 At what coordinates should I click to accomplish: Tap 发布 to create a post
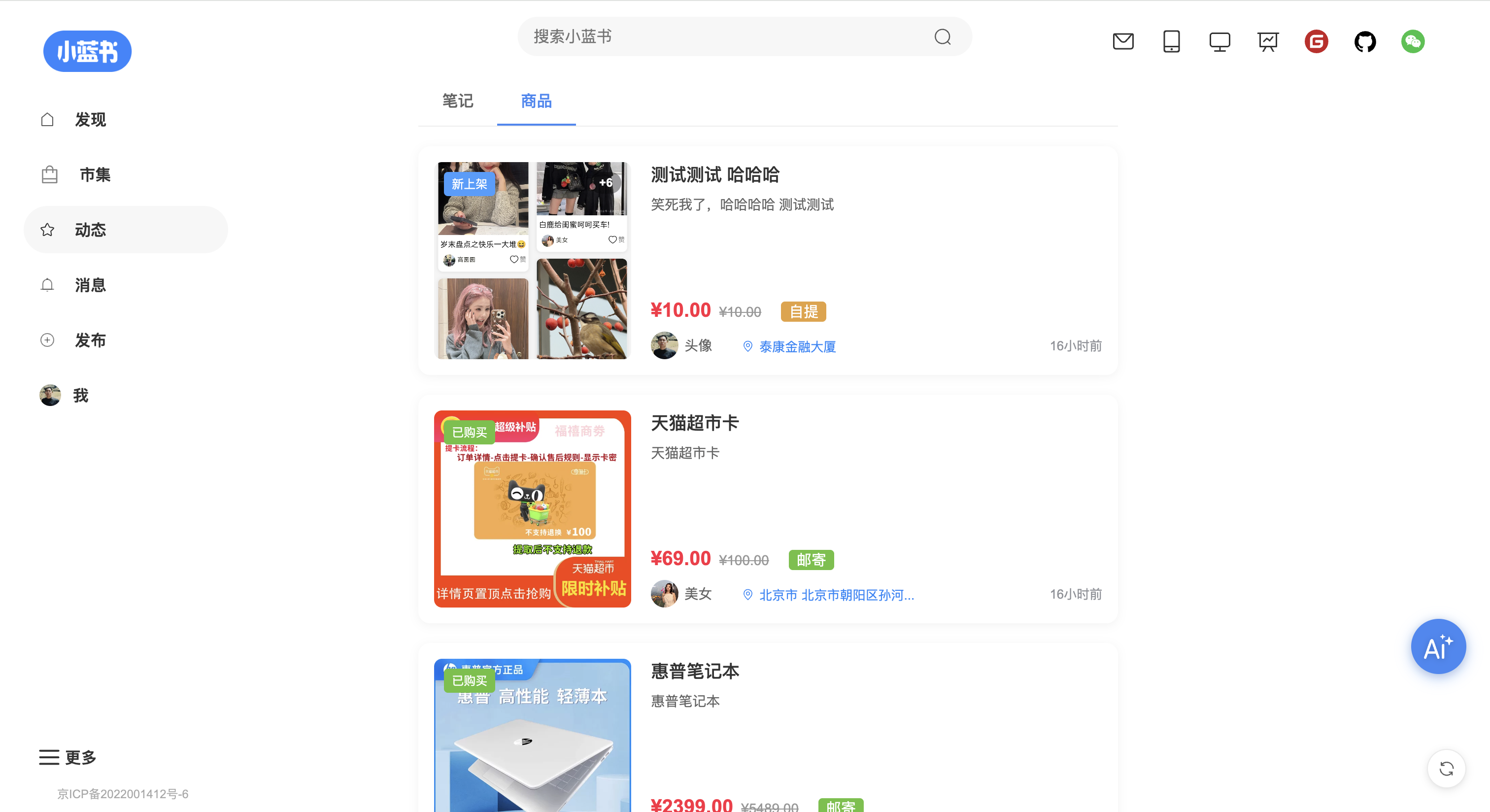pos(90,340)
